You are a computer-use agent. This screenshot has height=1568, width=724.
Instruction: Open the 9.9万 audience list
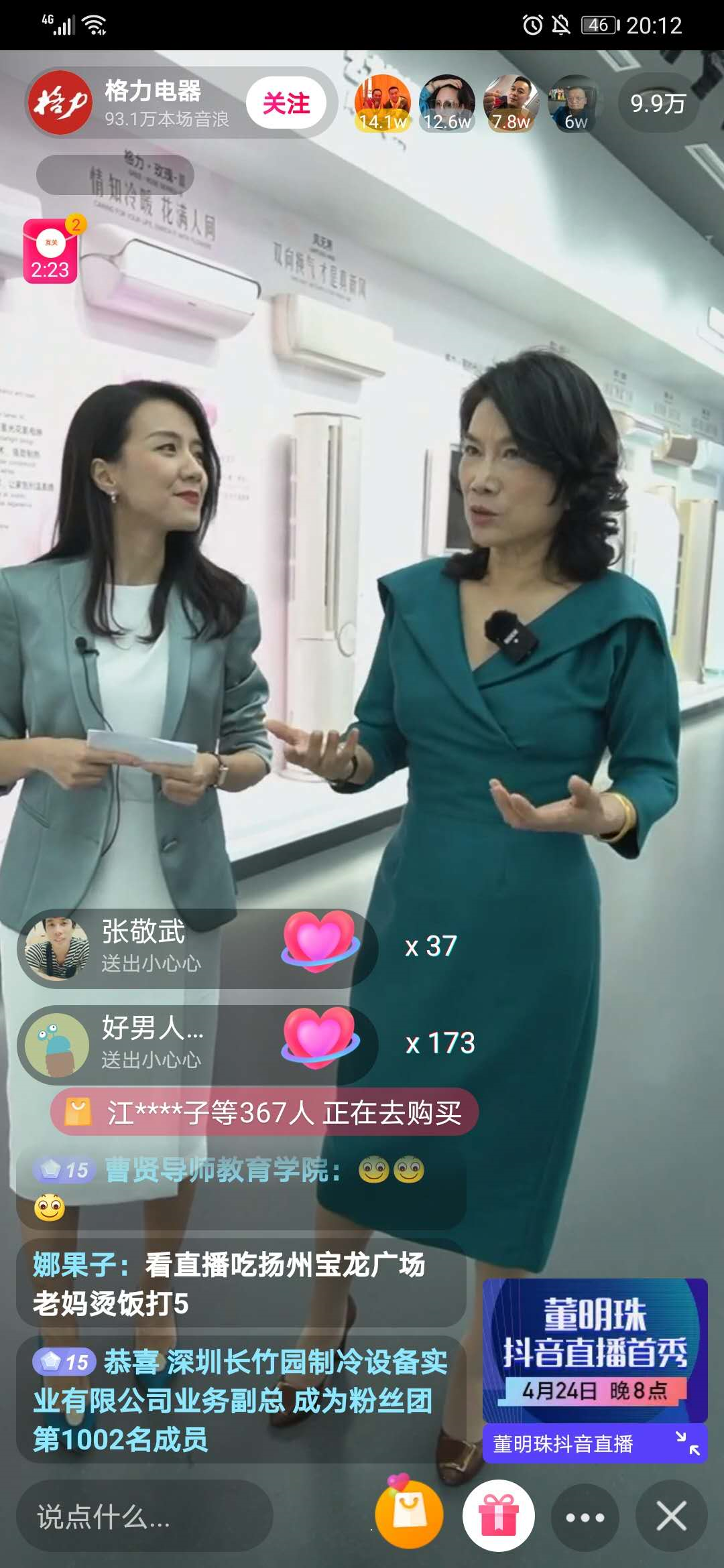coord(658,103)
